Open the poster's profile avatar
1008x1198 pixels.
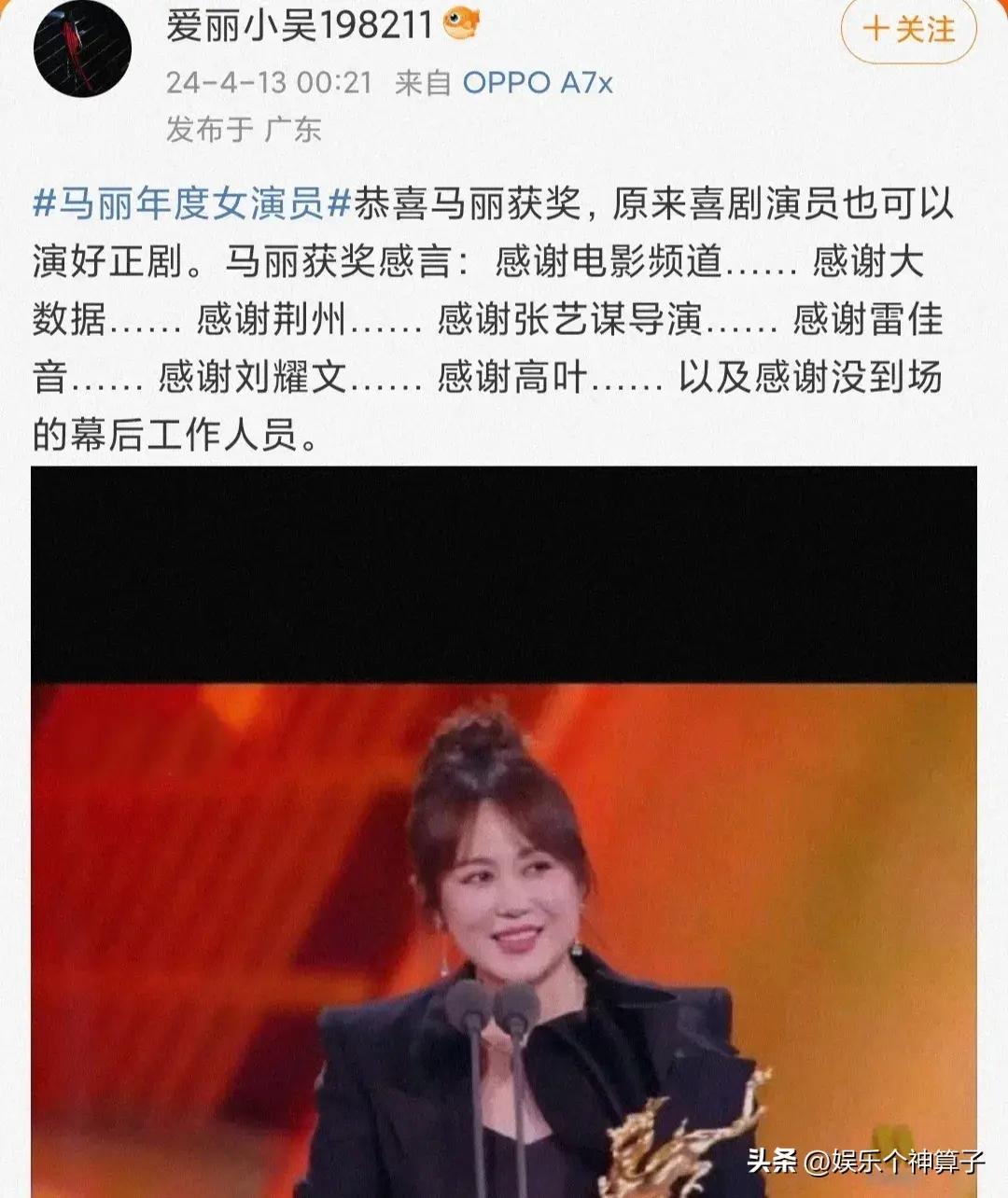click(82, 49)
